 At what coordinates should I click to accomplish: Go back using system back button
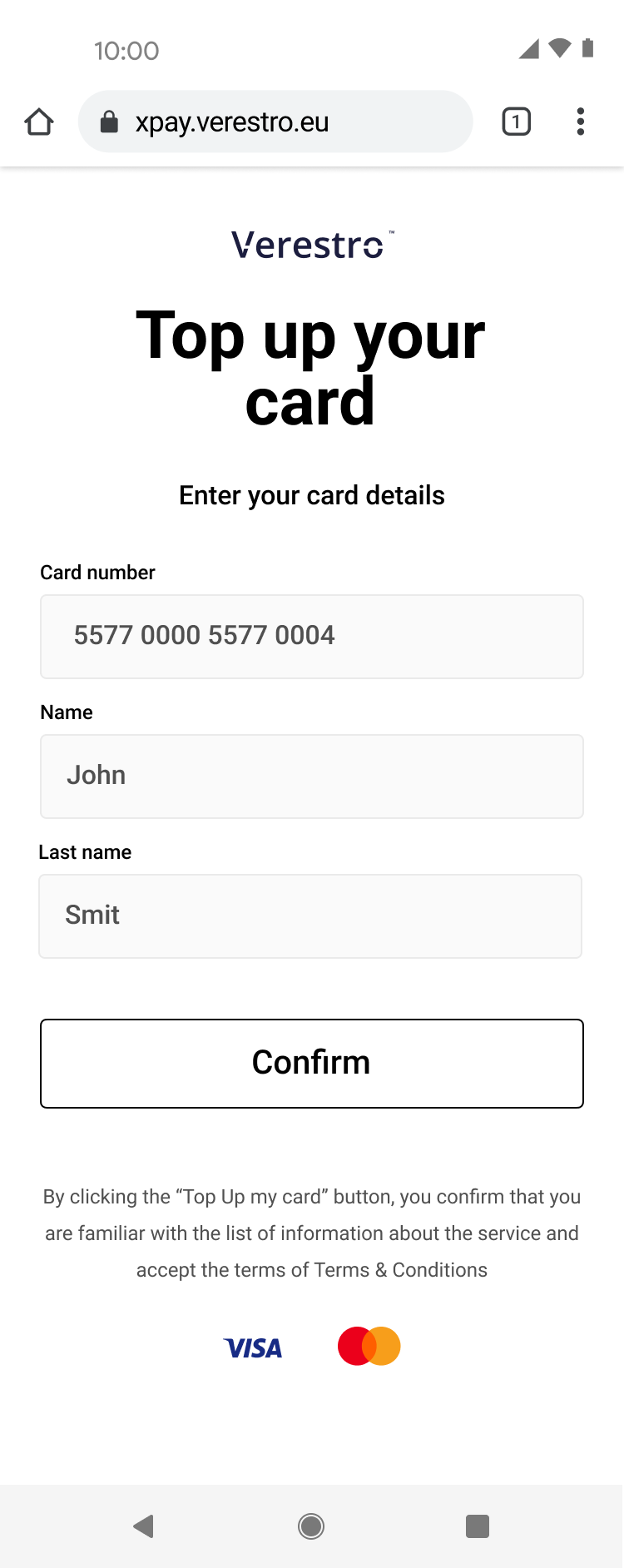coord(144,1526)
